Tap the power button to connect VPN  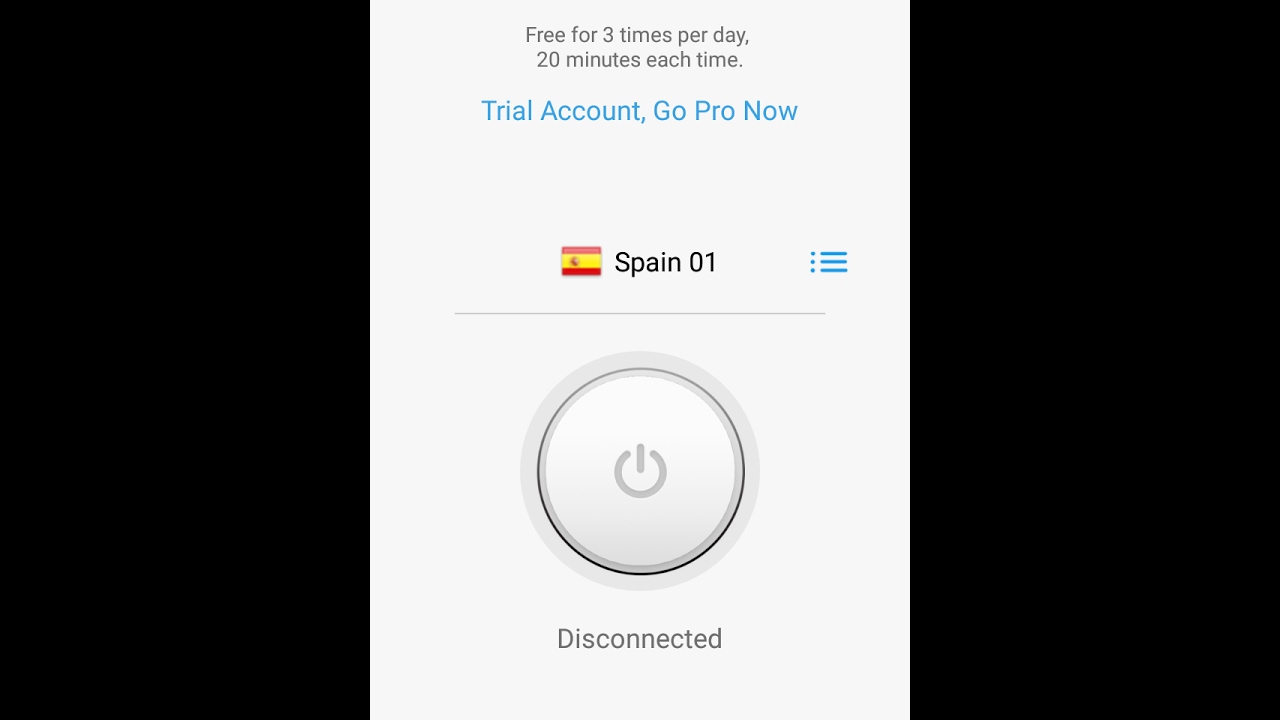point(640,472)
